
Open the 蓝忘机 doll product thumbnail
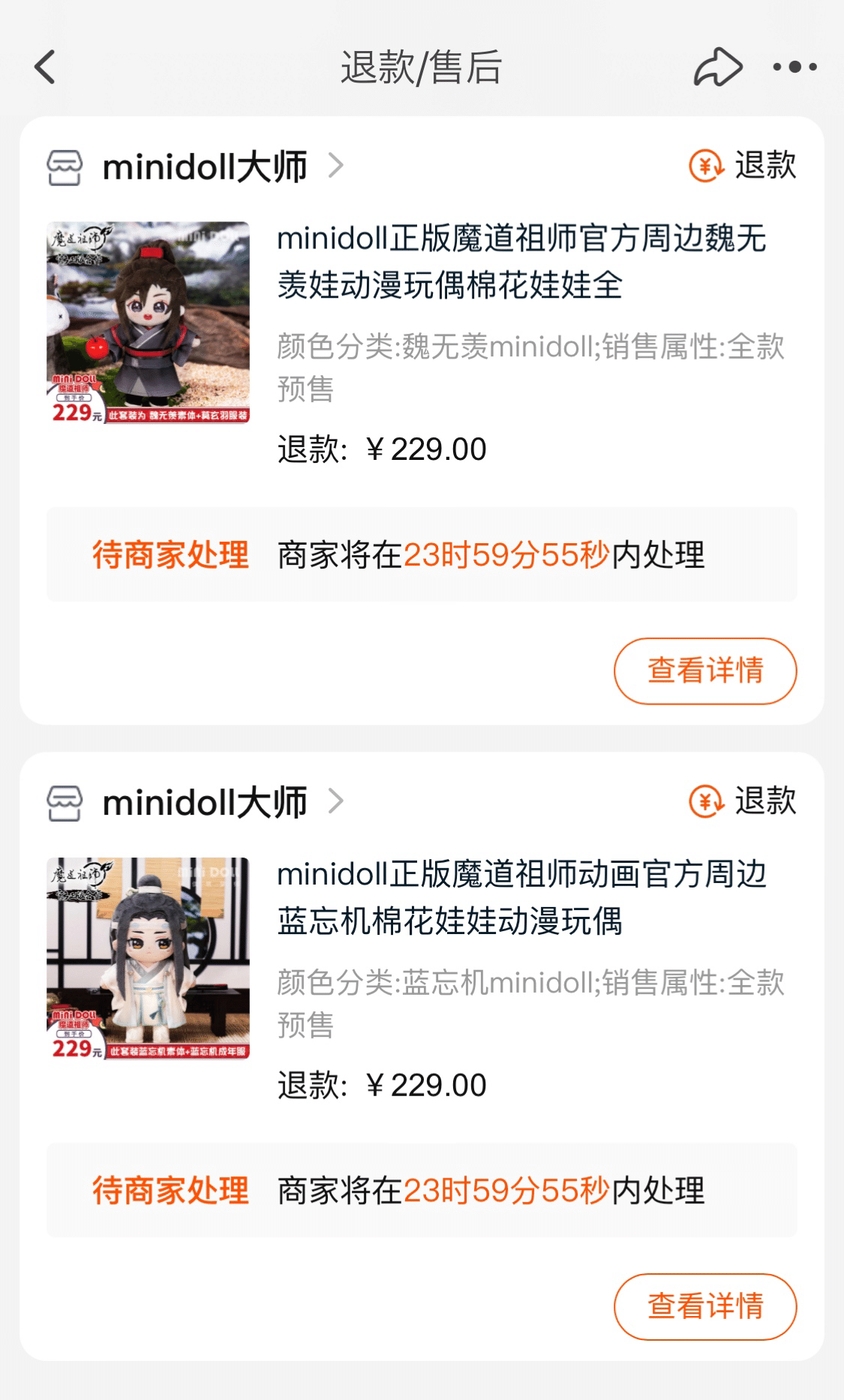[149, 960]
